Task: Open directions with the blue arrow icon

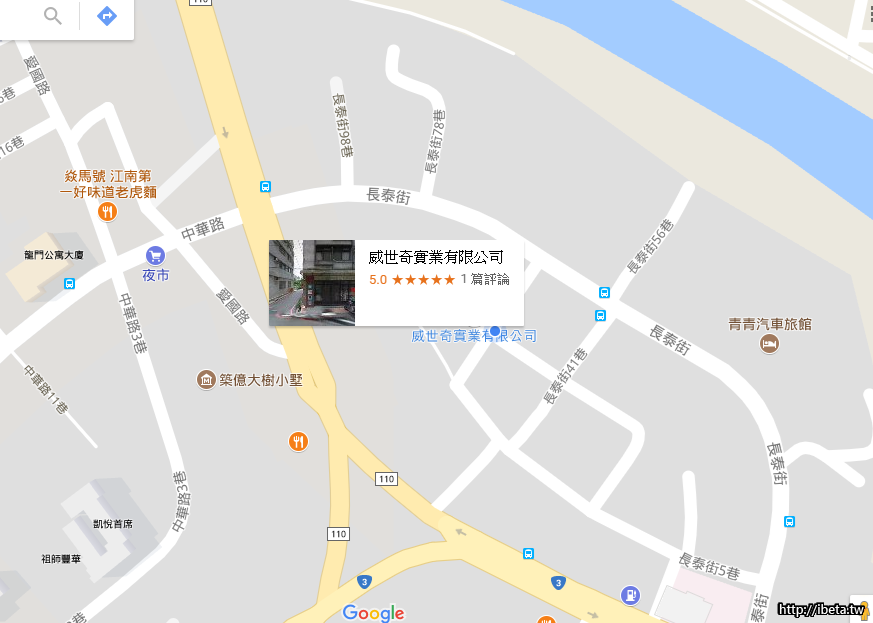Action: pos(106,16)
